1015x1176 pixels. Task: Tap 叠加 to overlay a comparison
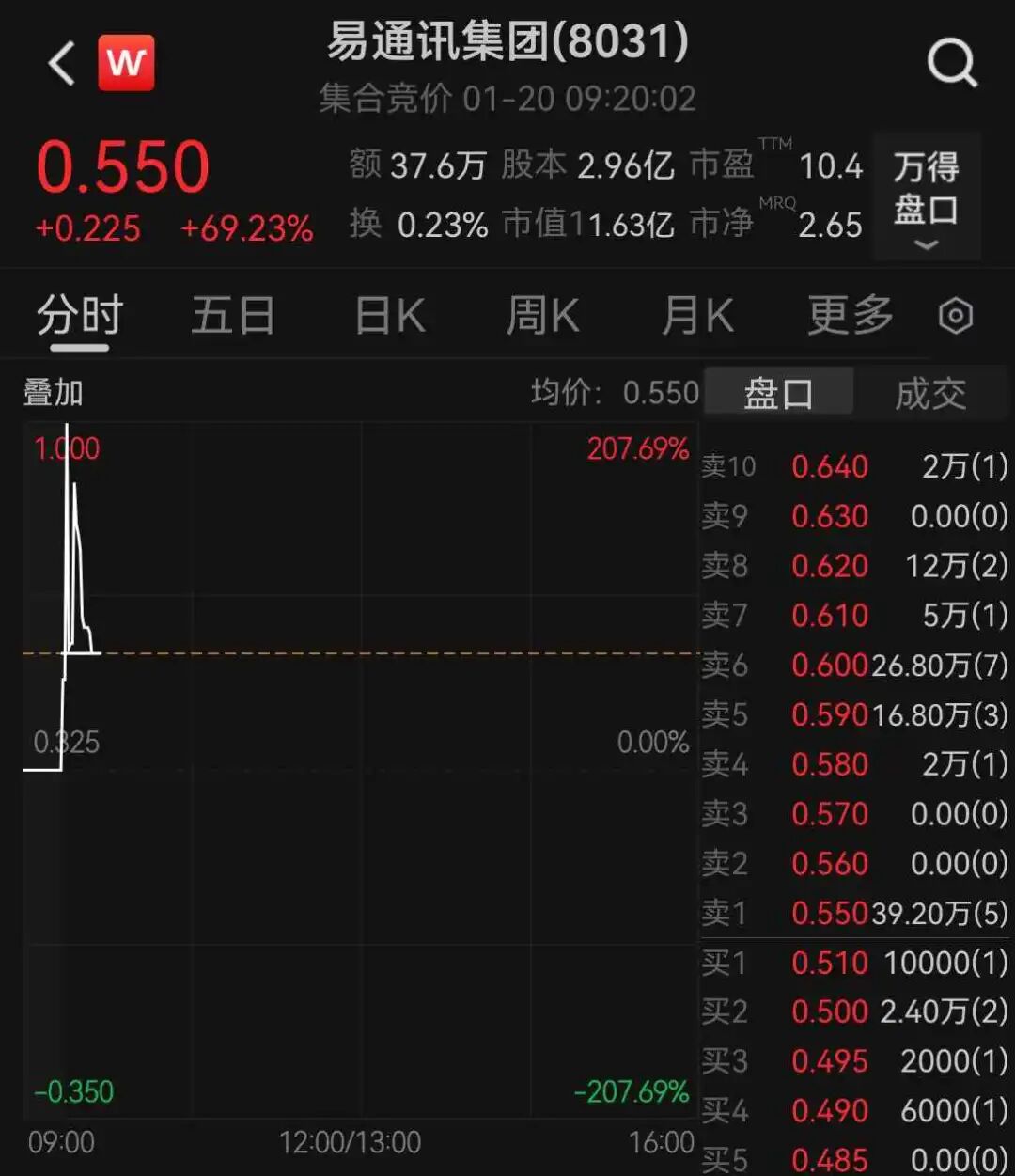54,393
